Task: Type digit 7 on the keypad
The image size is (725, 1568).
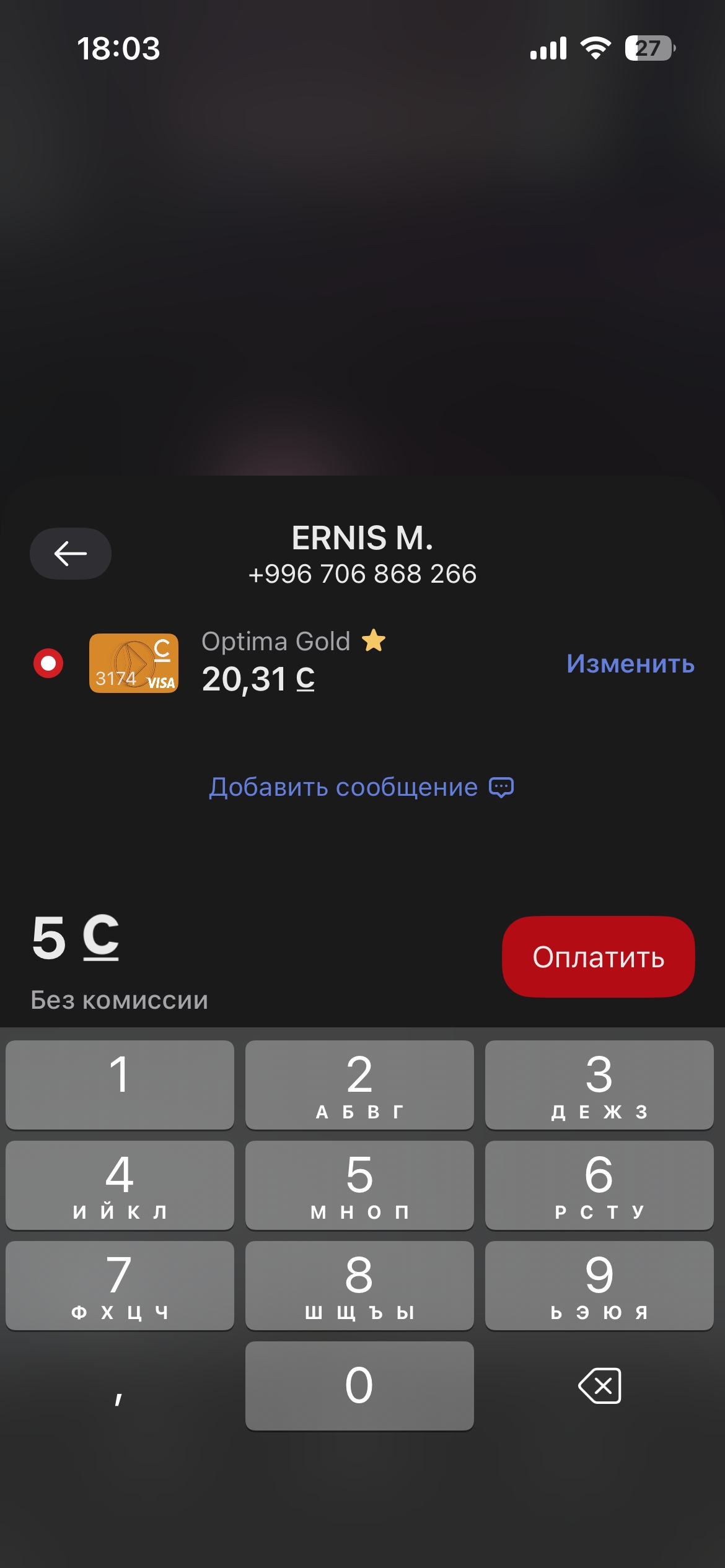Action: (120, 1286)
